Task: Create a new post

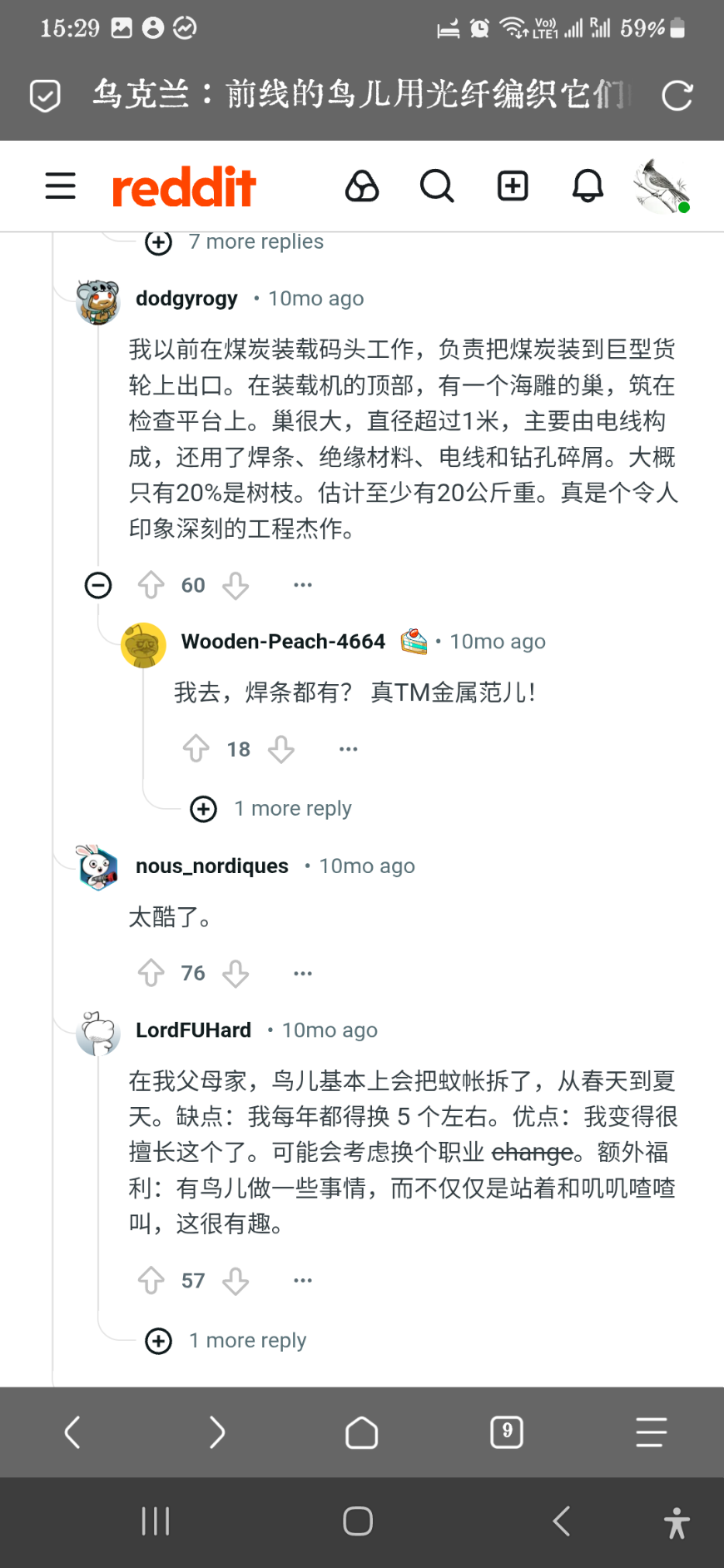Action: [513, 186]
